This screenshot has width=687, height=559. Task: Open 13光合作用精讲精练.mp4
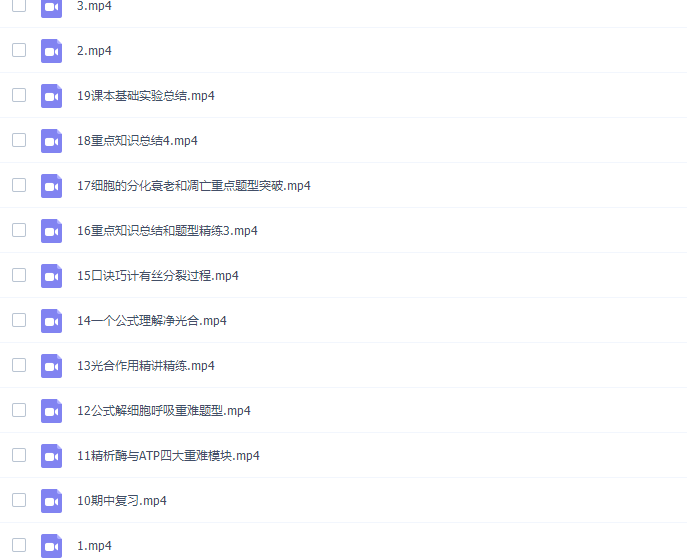coord(145,366)
